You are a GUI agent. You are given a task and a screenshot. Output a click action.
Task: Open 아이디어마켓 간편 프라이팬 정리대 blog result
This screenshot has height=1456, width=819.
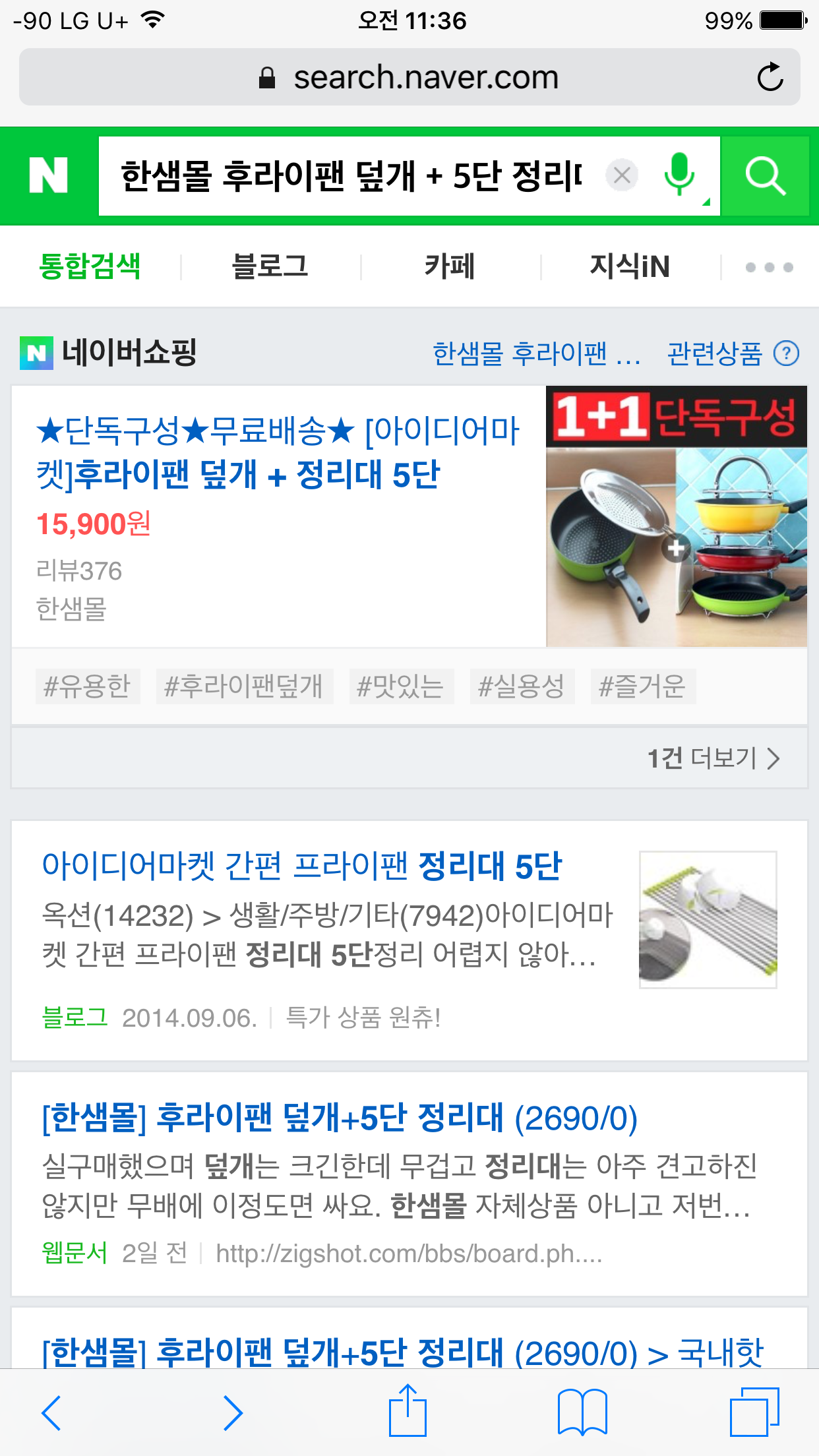click(301, 866)
